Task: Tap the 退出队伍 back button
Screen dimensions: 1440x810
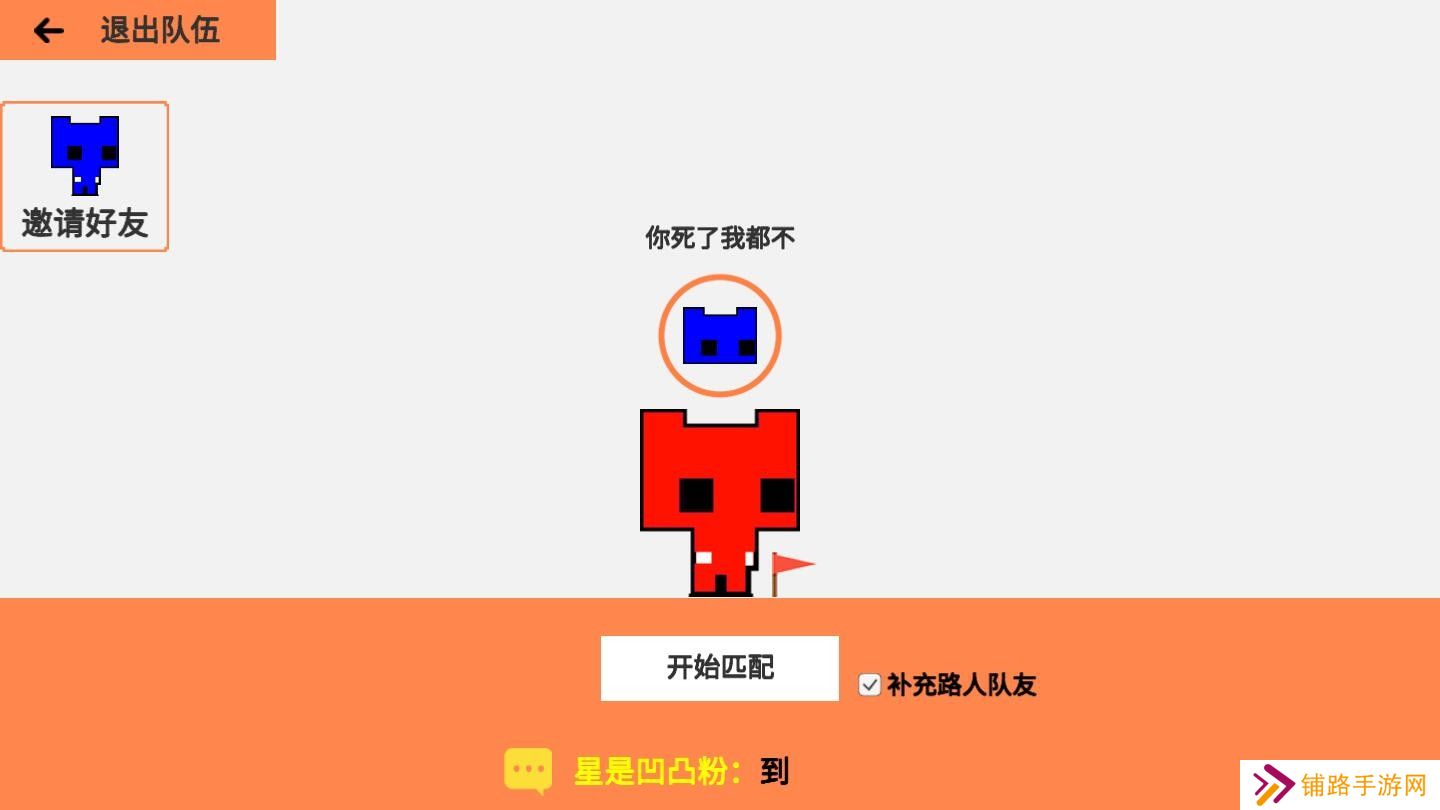Action: [x=137, y=30]
